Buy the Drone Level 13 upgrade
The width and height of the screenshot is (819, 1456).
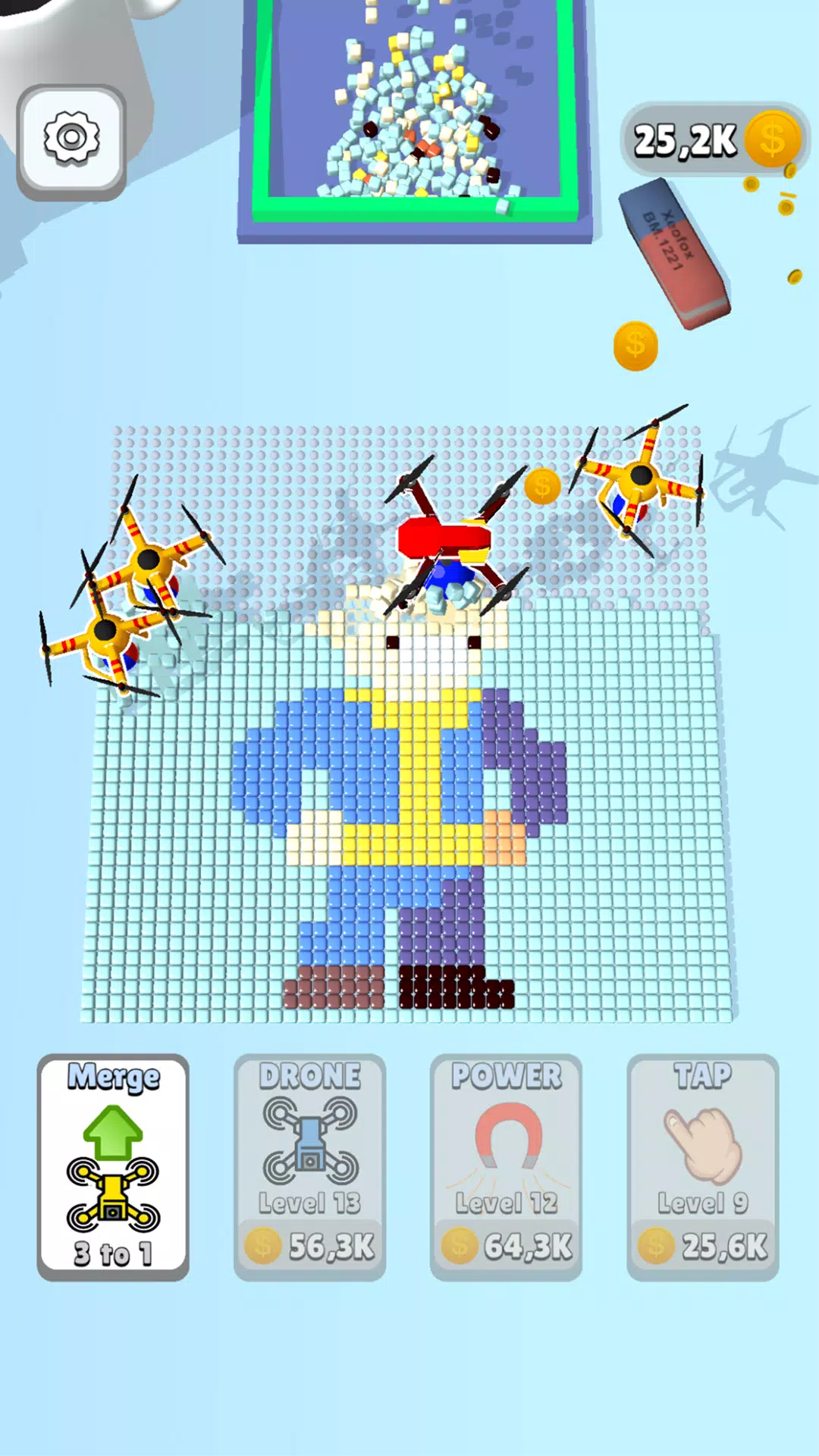[309, 1166]
